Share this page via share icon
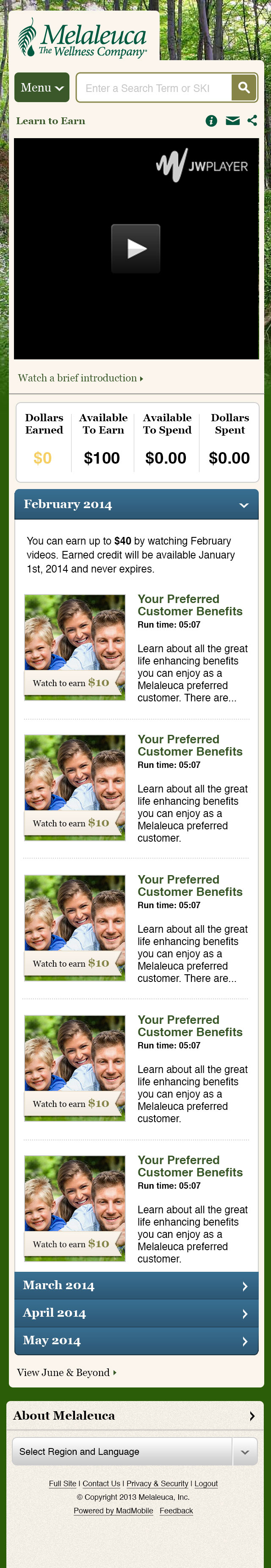 (x=252, y=120)
